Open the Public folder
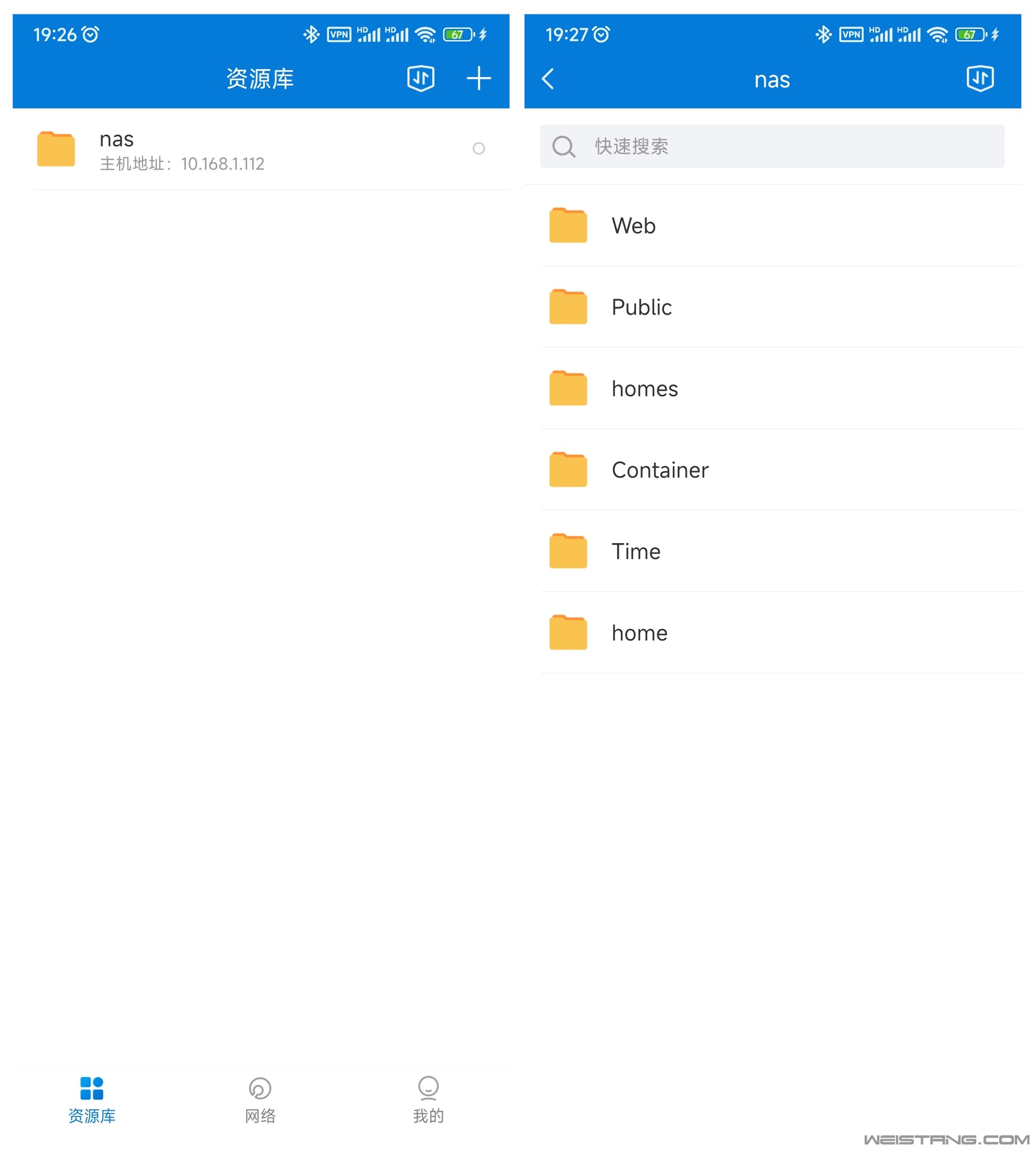The width and height of the screenshot is (1036, 1151). [642, 307]
